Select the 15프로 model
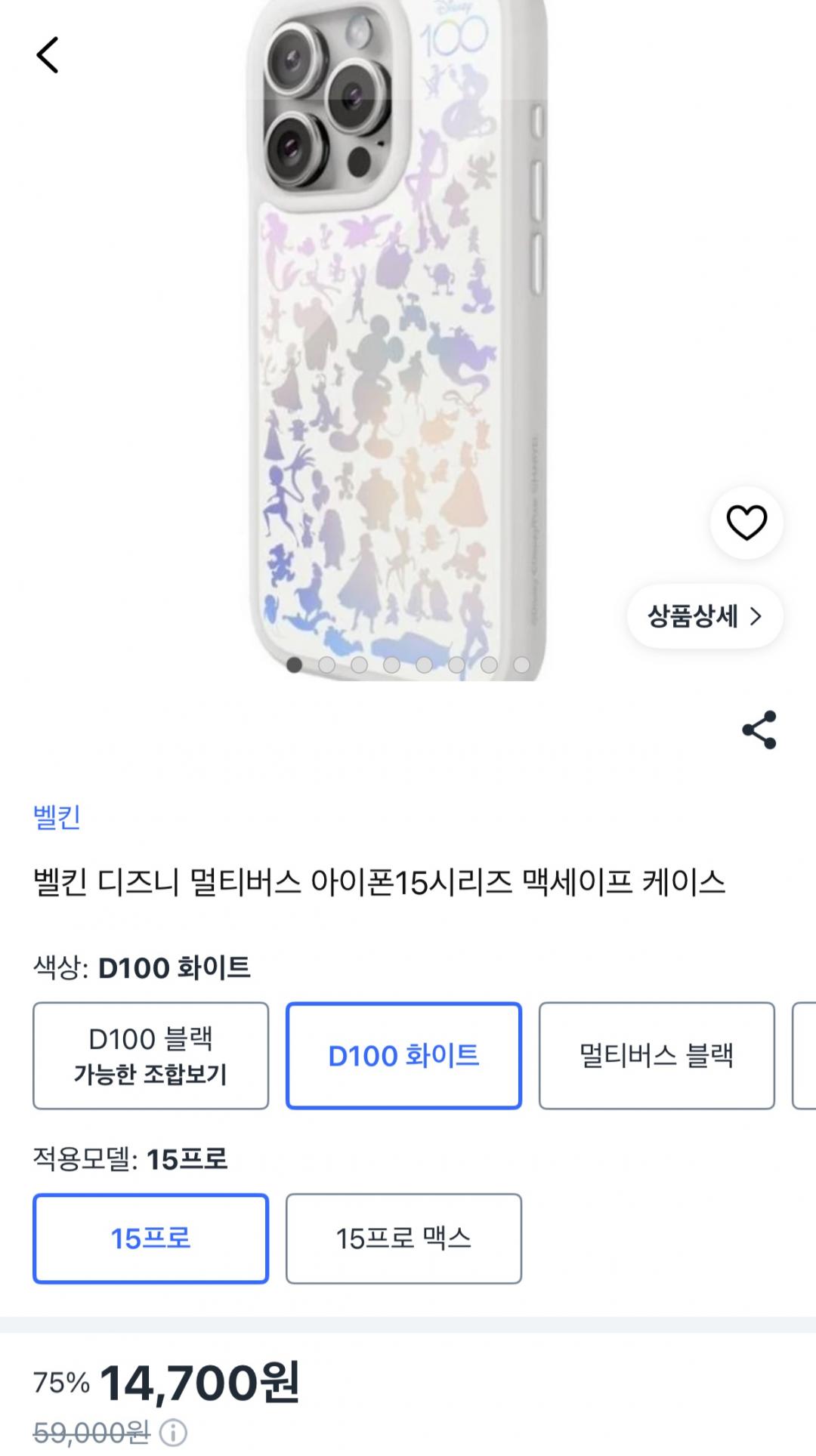 150,1239
